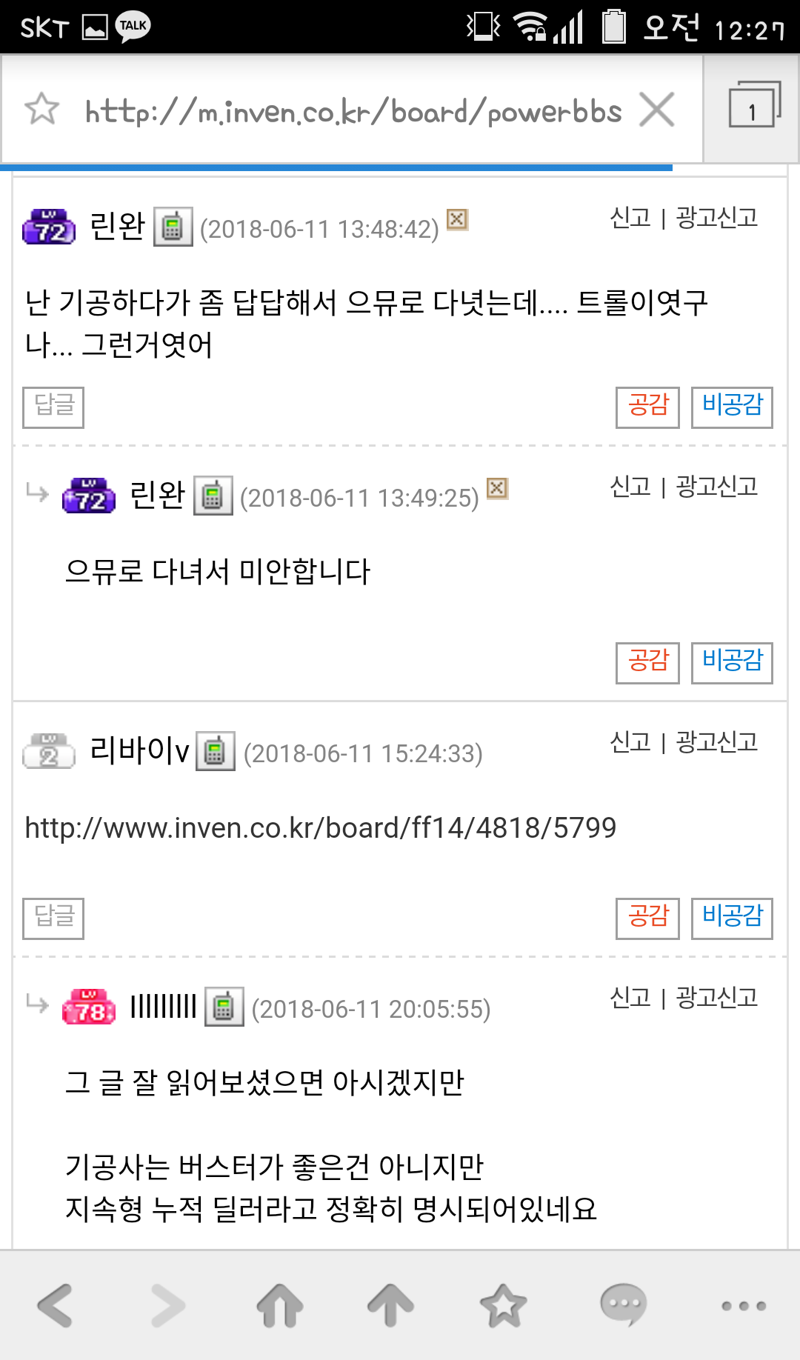Open the browser tabs counter
This screenshot has width=800, height=1360.
(753, 109)
